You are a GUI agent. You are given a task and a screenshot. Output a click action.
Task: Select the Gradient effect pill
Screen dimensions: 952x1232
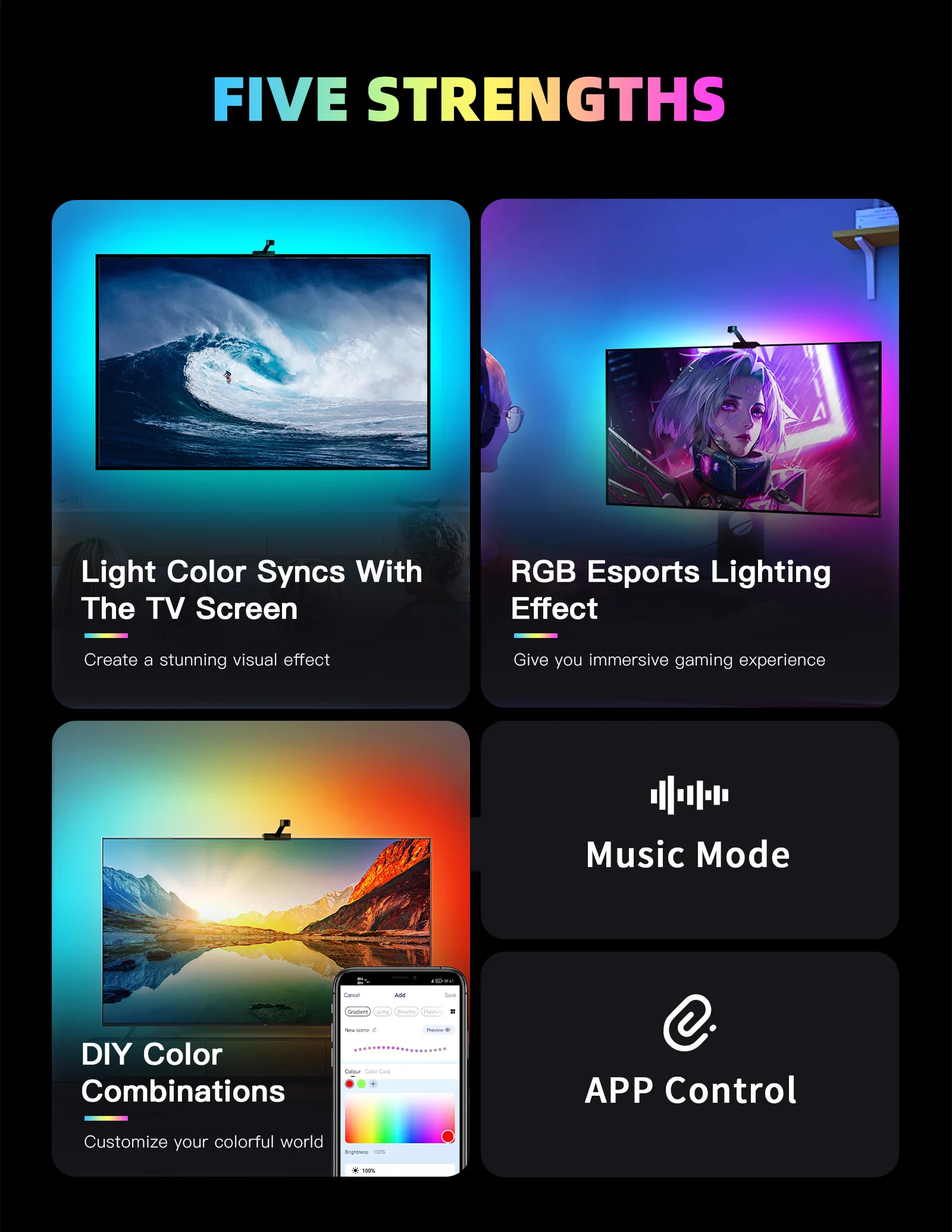pos(358,1012)
